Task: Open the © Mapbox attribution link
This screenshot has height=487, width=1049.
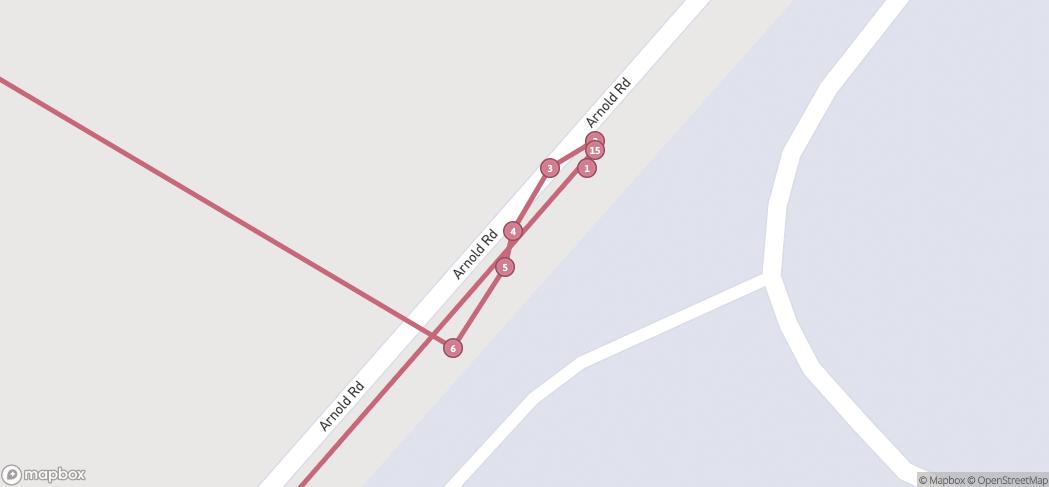Action: click(x=941, y=480)
